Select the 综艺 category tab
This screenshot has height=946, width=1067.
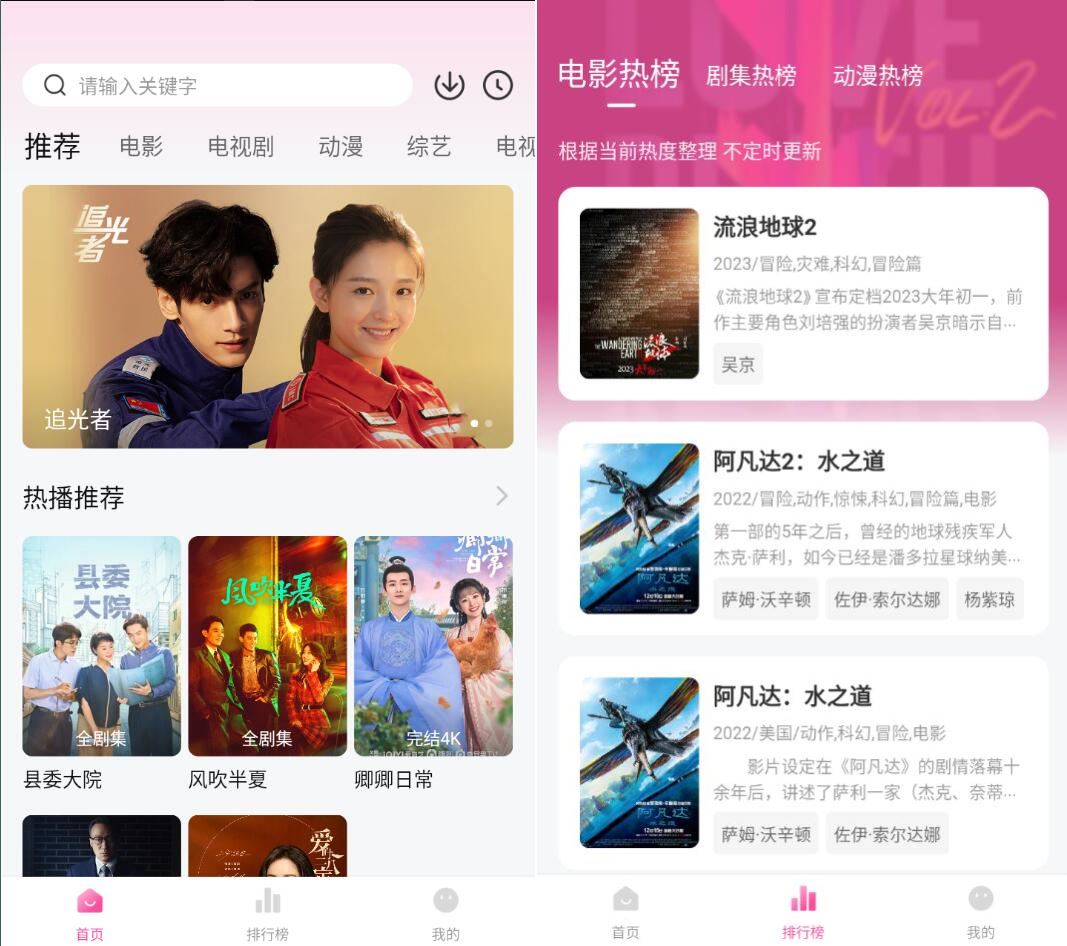pyautogui.click(x=429, y=147)
